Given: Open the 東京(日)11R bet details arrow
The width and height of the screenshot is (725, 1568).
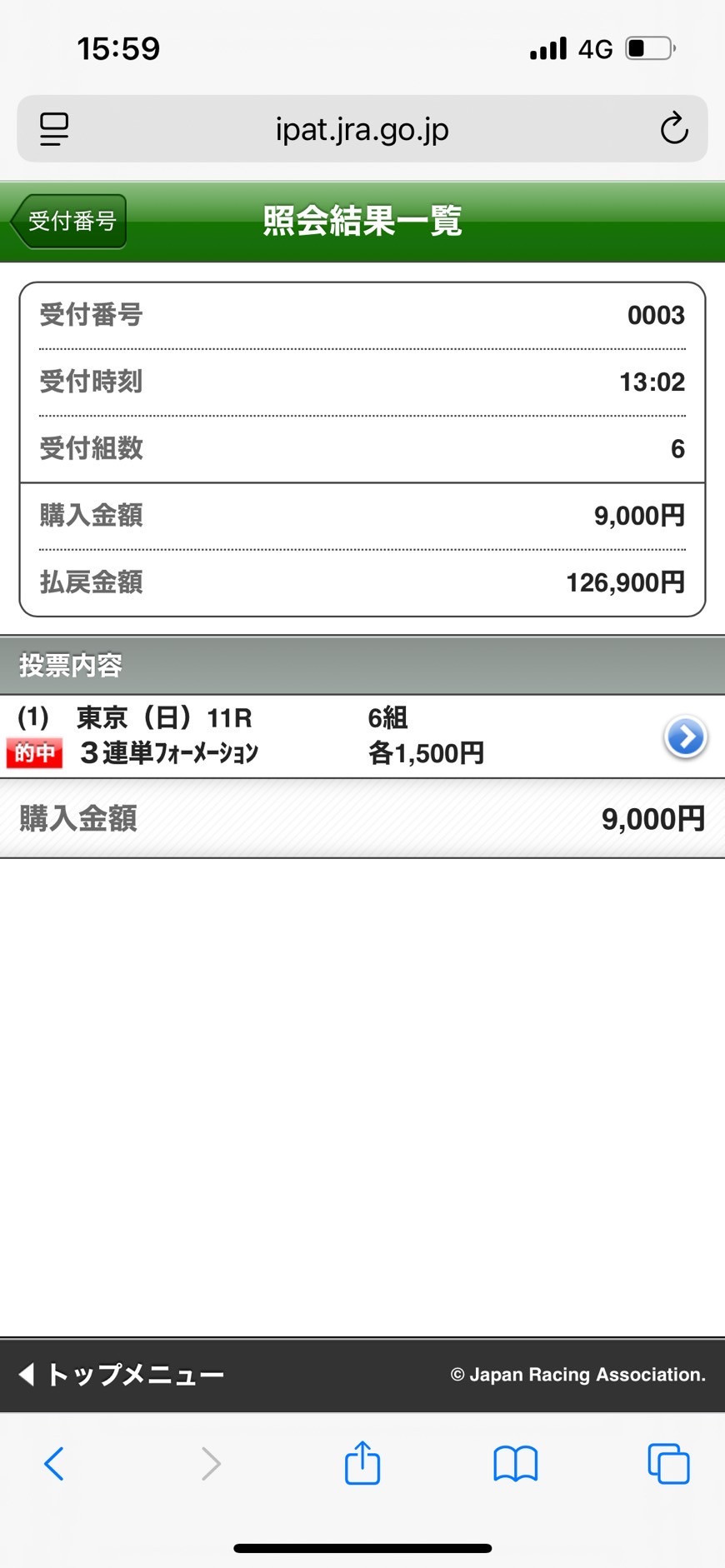Looking at the screenshot, I should pos(686,737).
